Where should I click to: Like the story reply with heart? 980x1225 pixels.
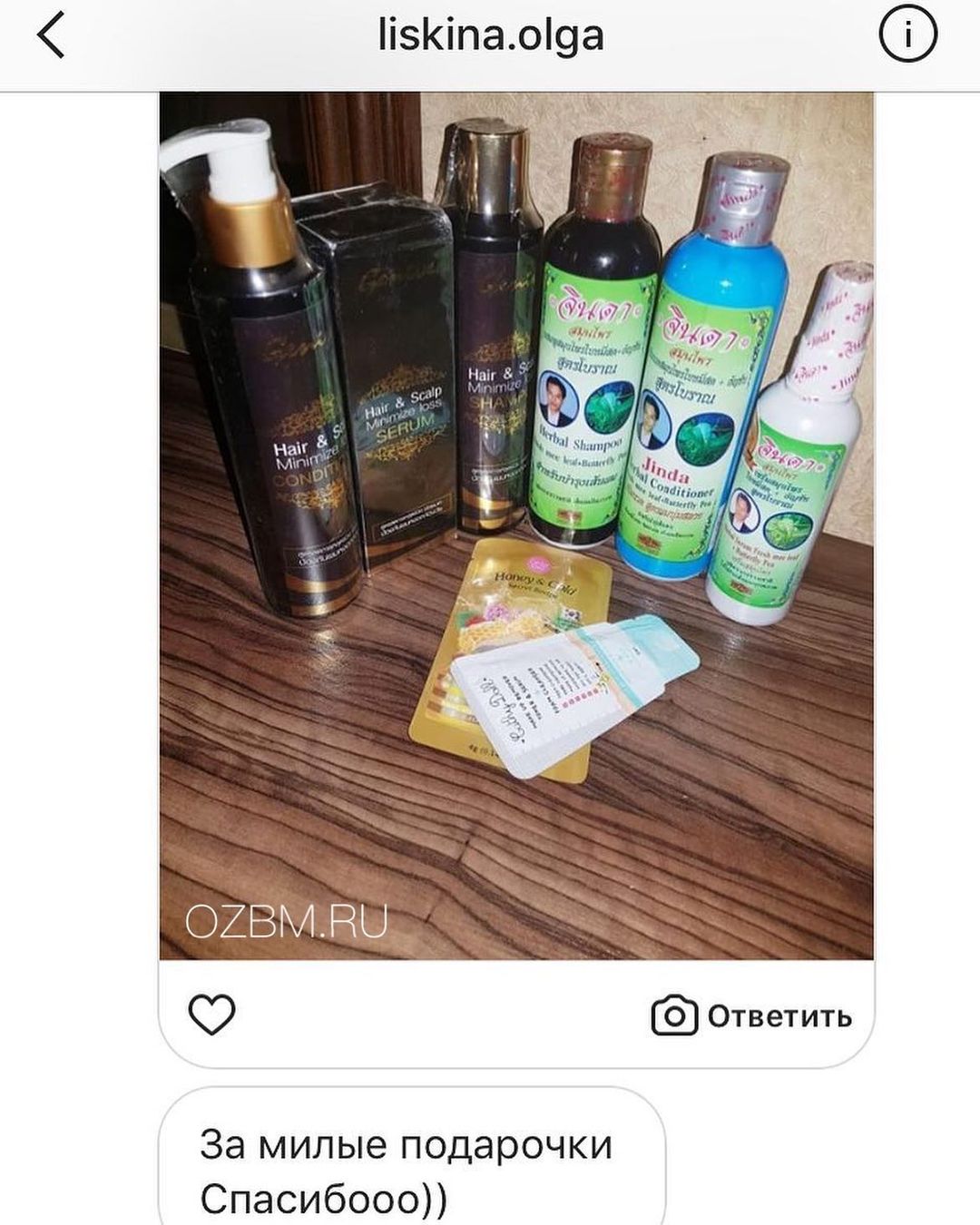(x=211, y=1014)
